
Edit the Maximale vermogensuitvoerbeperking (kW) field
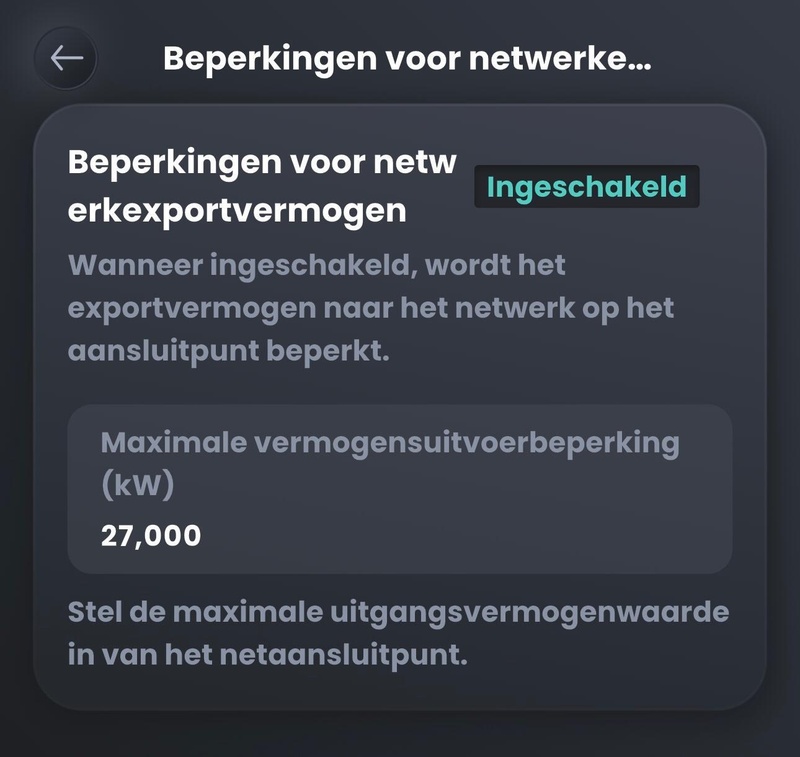point(399,489)
